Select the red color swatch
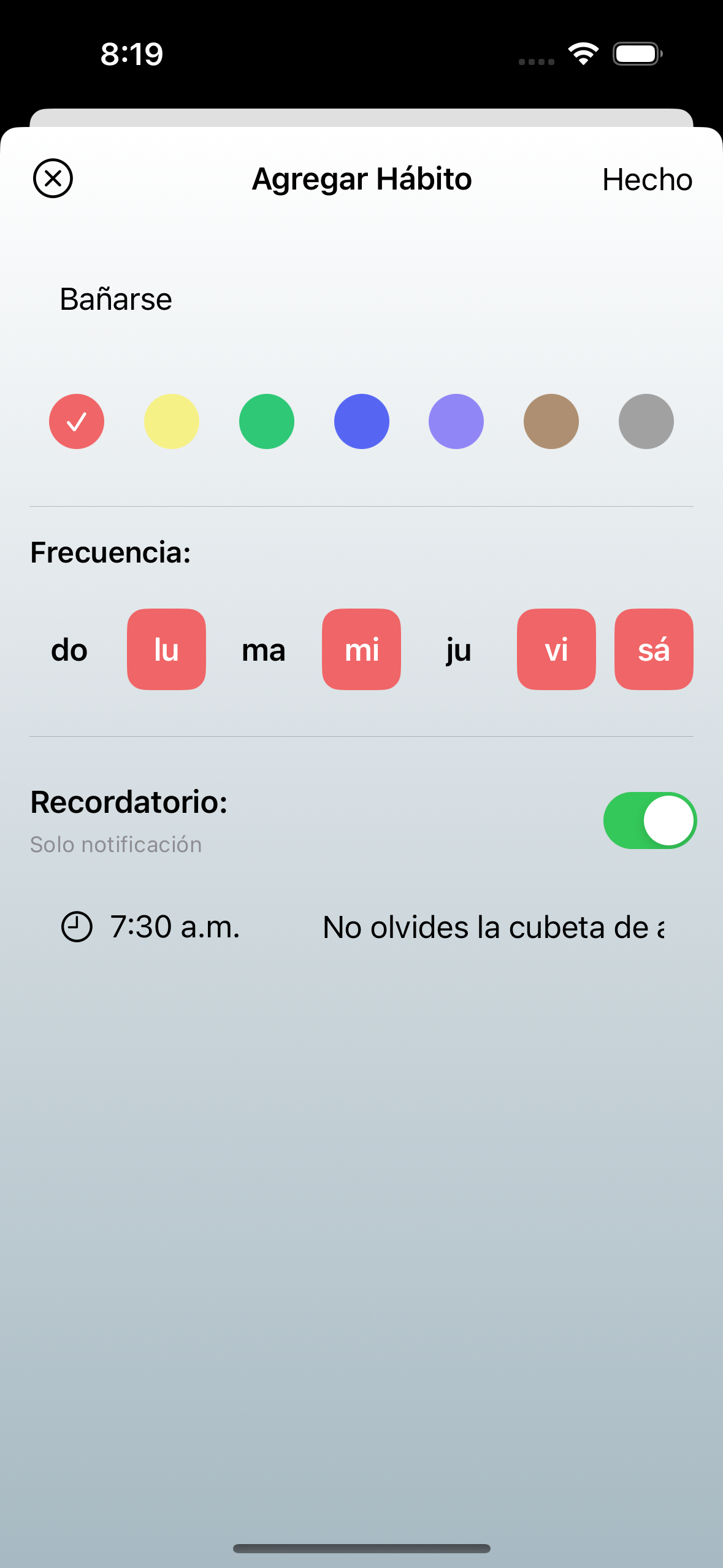 (77, 421)
